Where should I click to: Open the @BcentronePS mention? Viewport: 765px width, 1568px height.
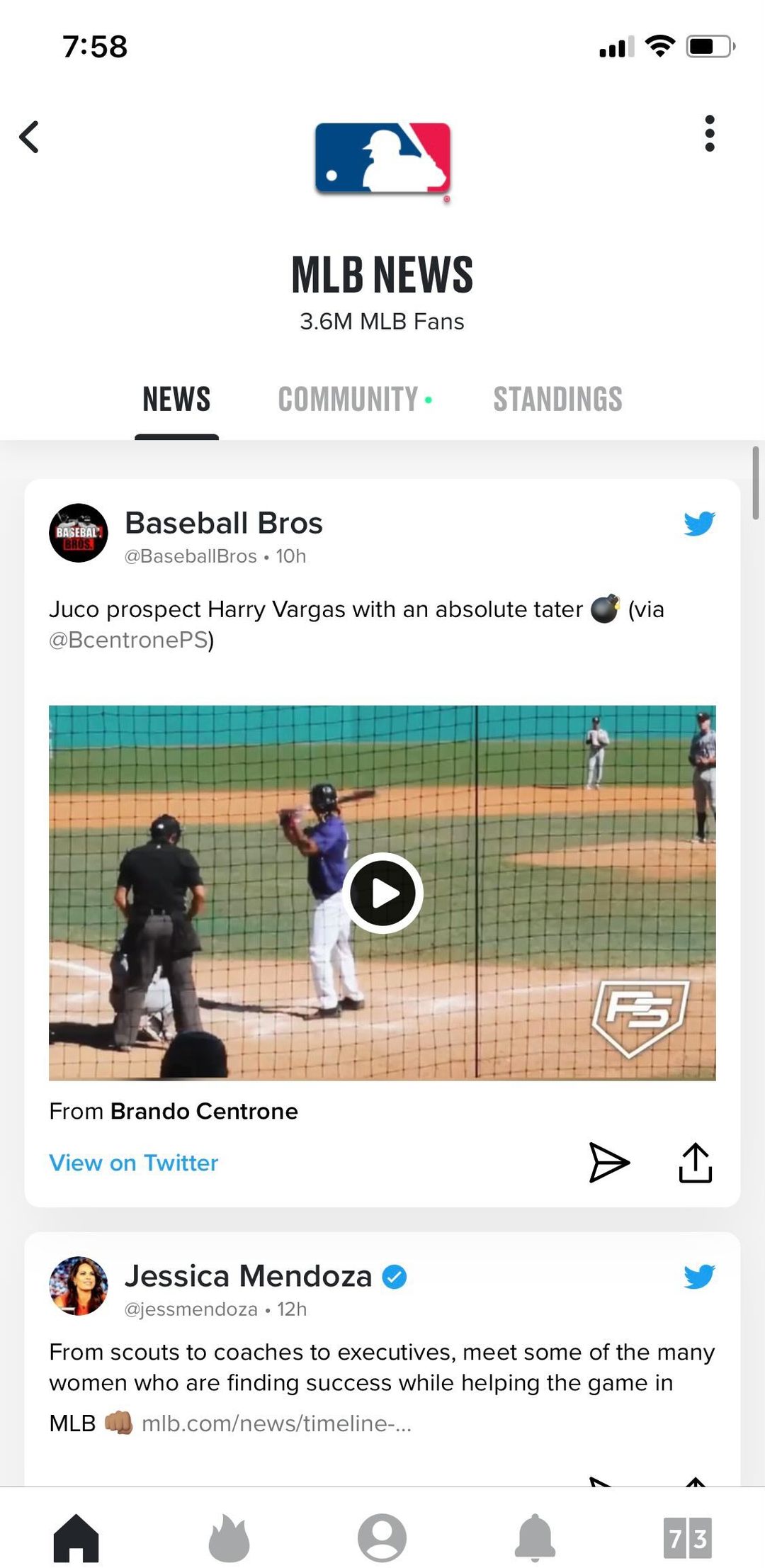(130, 640)
